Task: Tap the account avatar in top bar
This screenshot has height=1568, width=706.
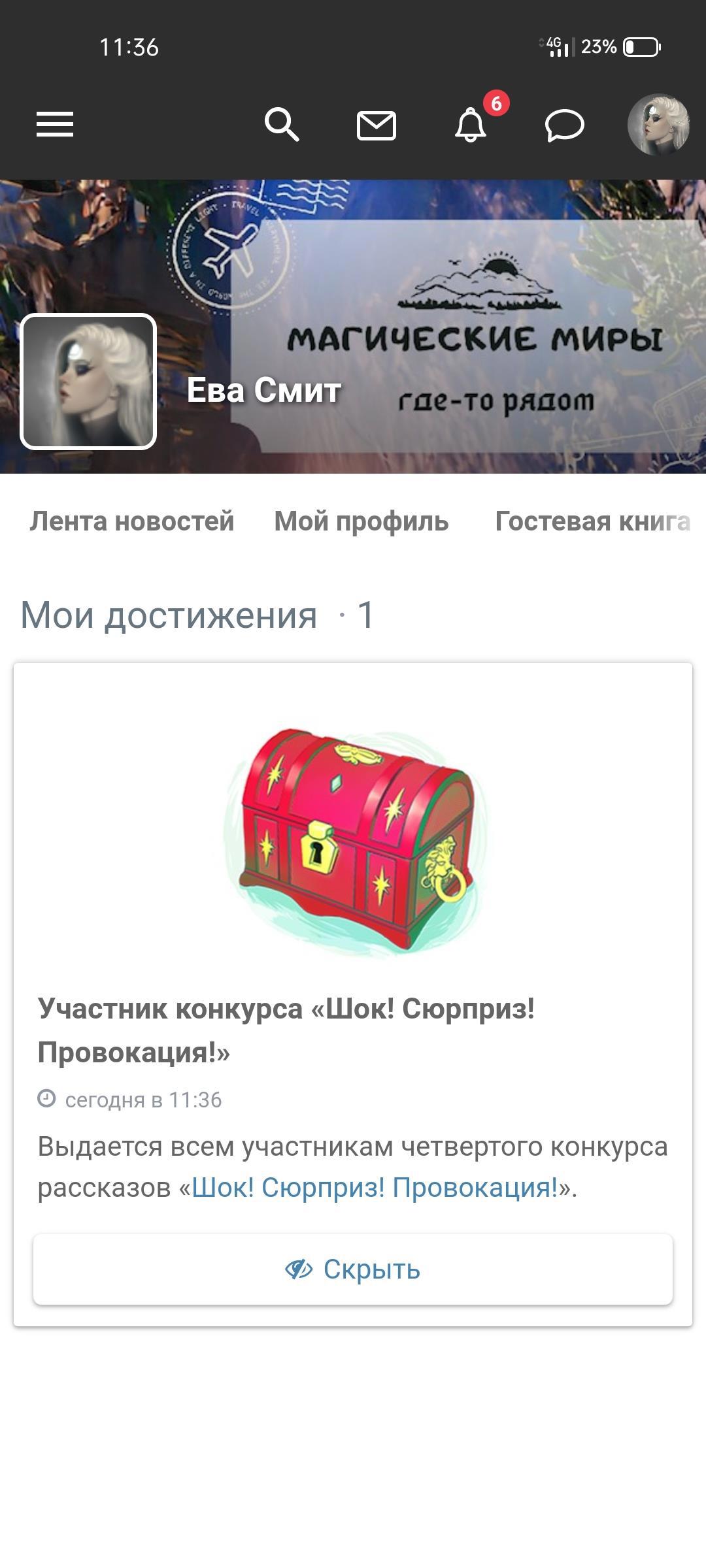Action: point(658,125)
